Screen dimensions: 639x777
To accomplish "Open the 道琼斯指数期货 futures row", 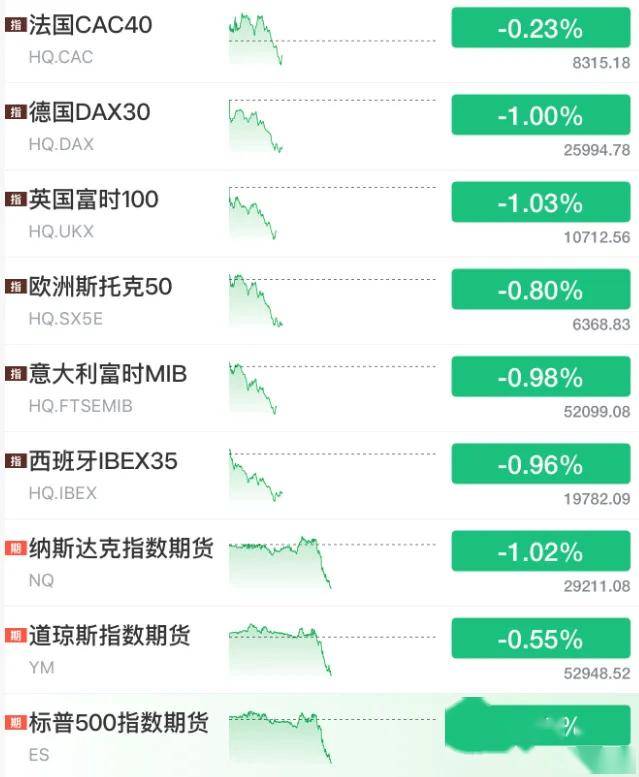I will coord(320,650).
